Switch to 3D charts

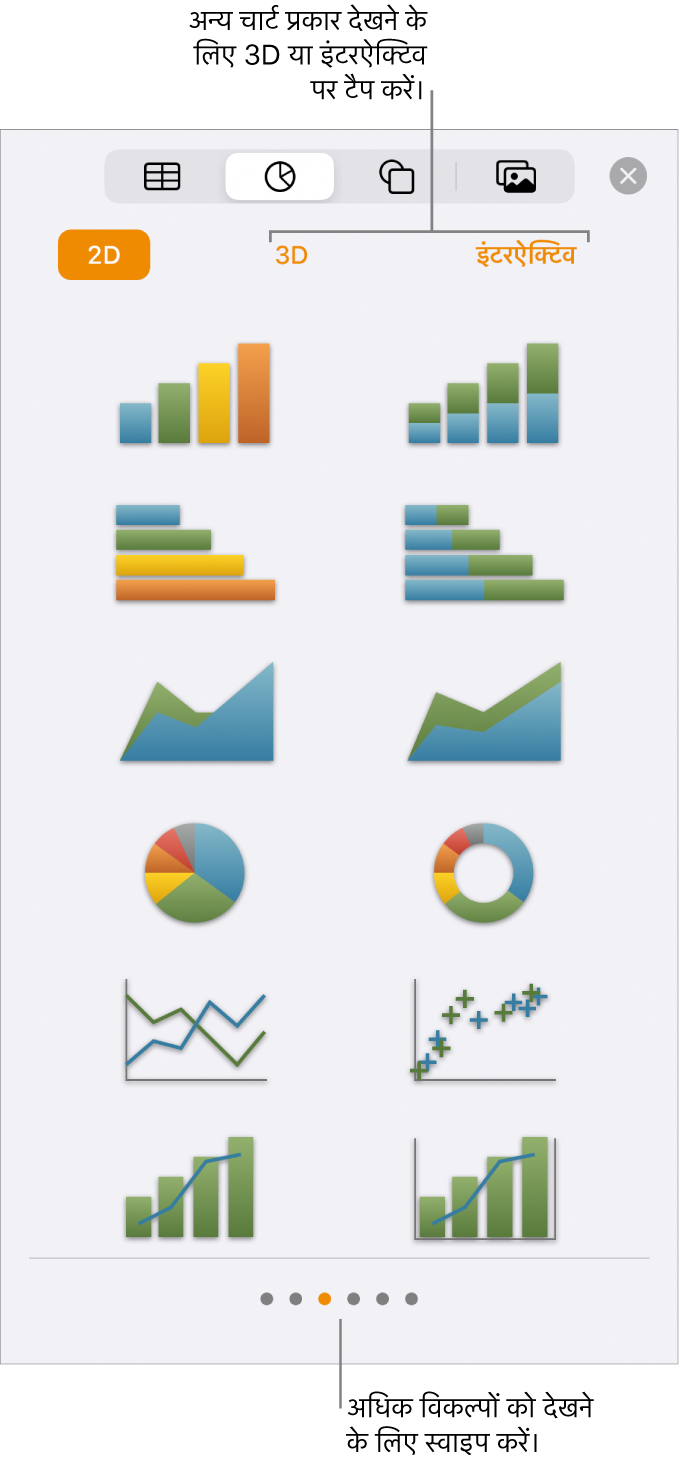291,256
